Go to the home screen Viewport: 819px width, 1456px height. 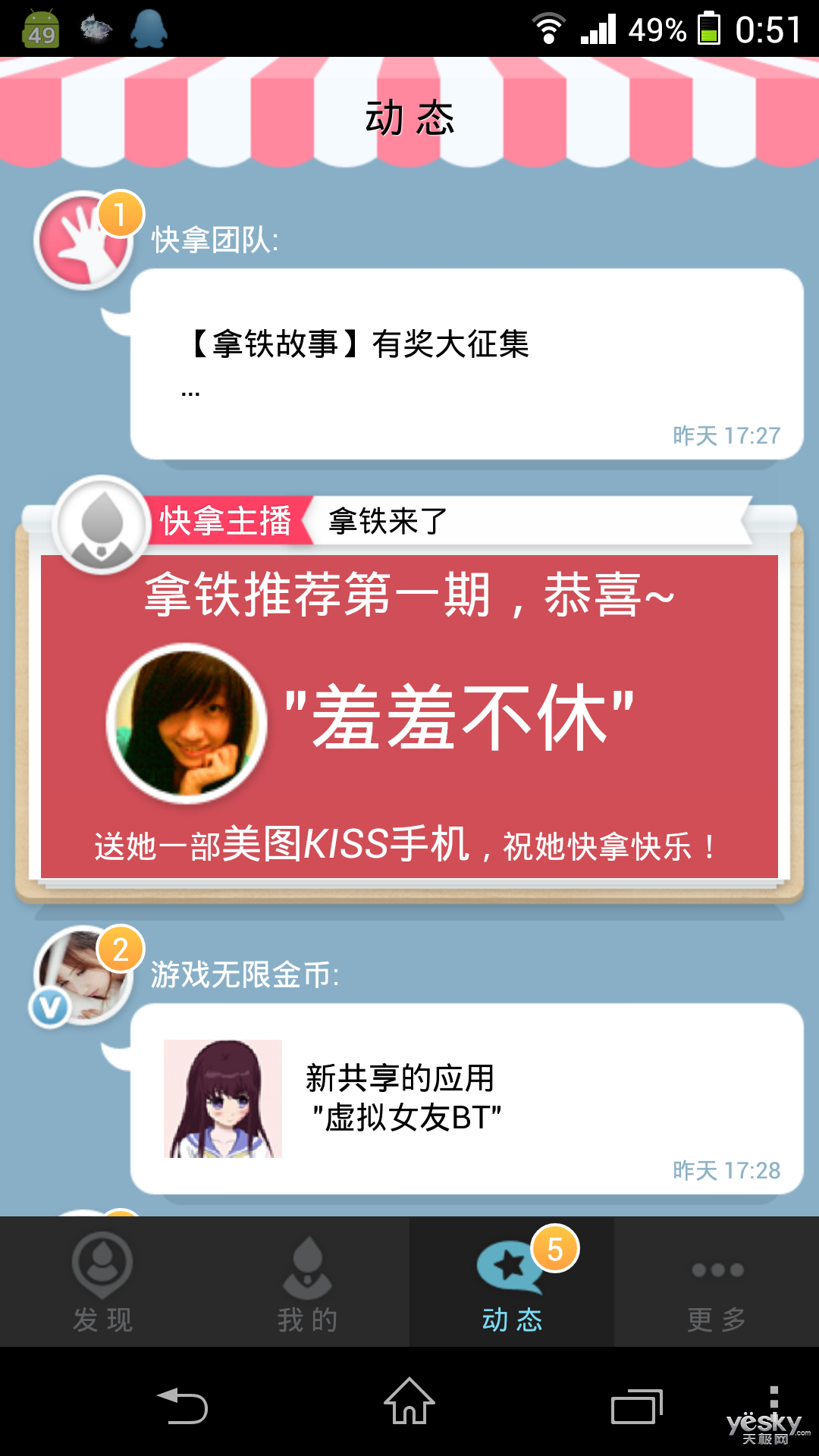409,1401
